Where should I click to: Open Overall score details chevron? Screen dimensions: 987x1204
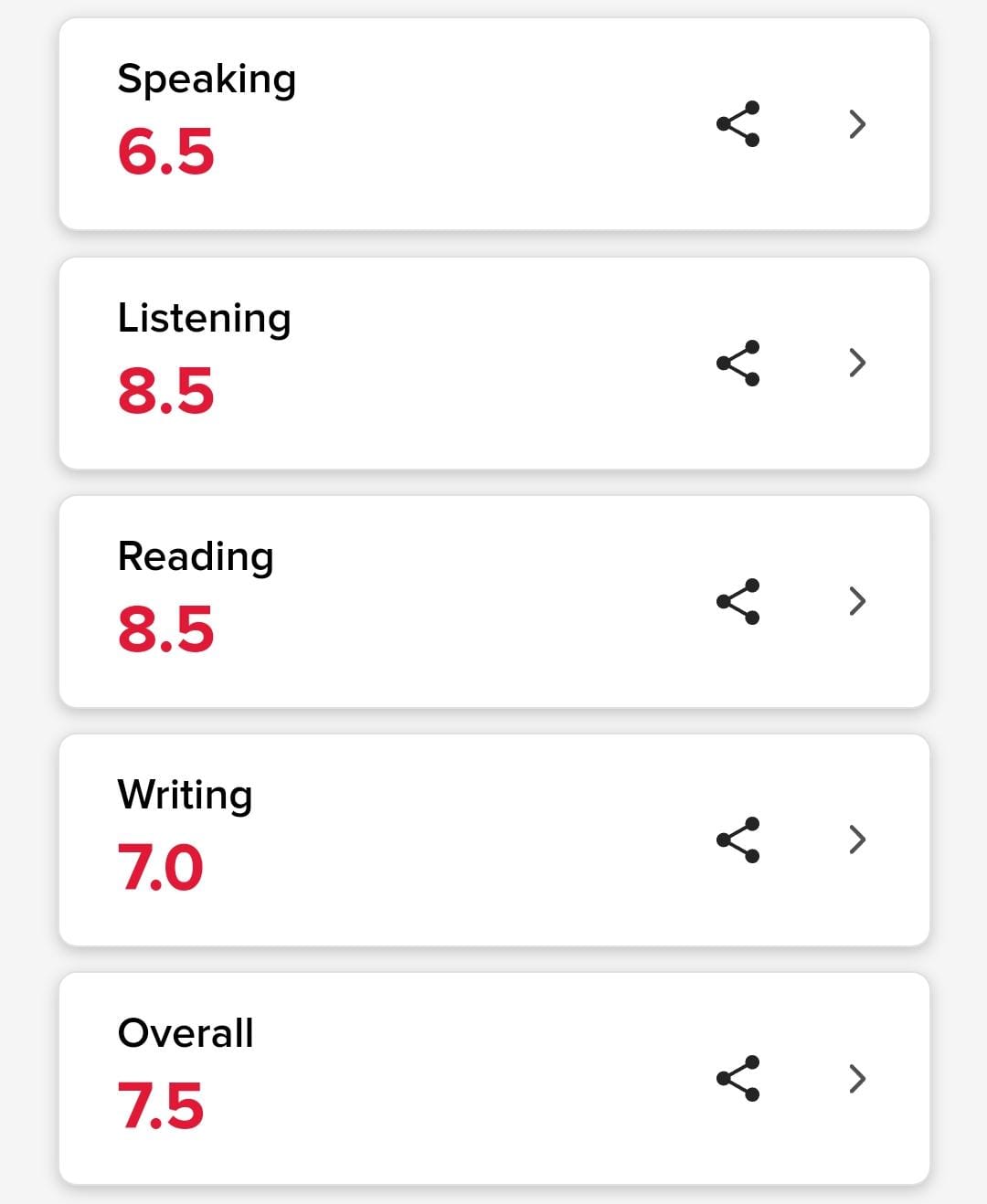point(857,1079)
